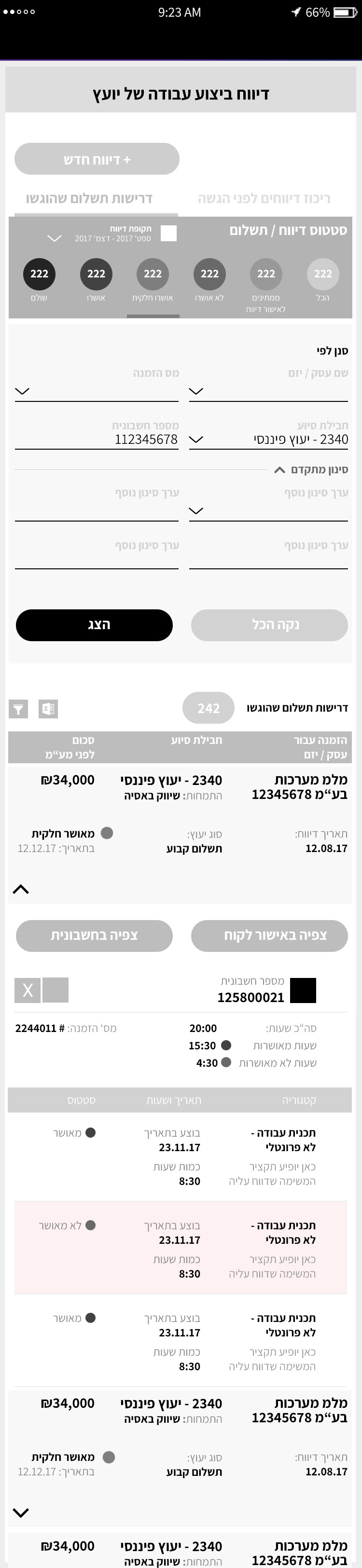Open the invoice with צפיה בחשבונית
This screenshot has width=362, height=1568.
(x=95, y=935)
